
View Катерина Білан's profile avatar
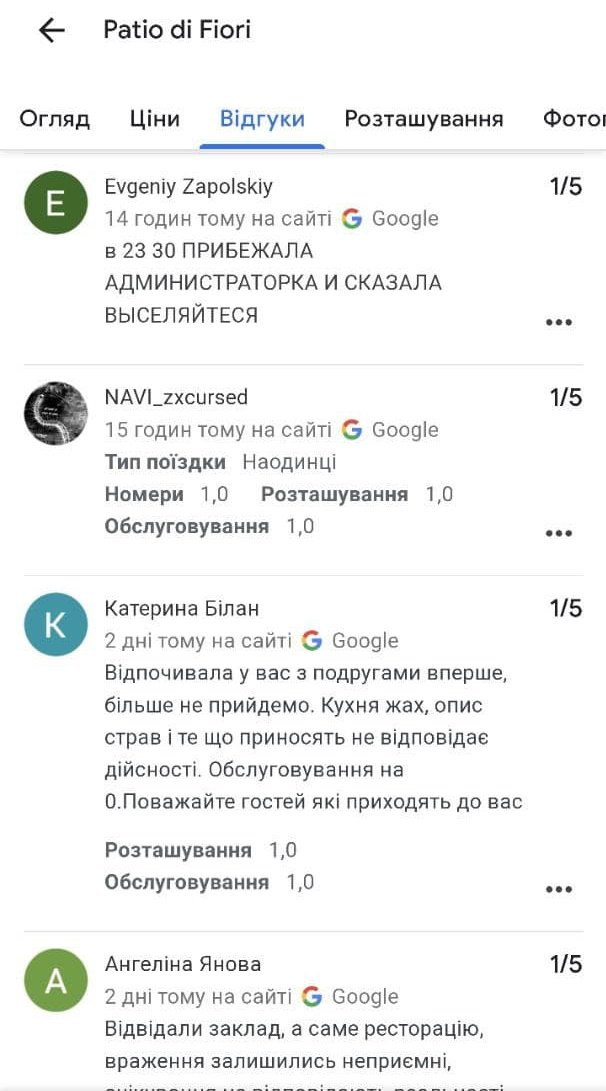[x=56, y=624]
